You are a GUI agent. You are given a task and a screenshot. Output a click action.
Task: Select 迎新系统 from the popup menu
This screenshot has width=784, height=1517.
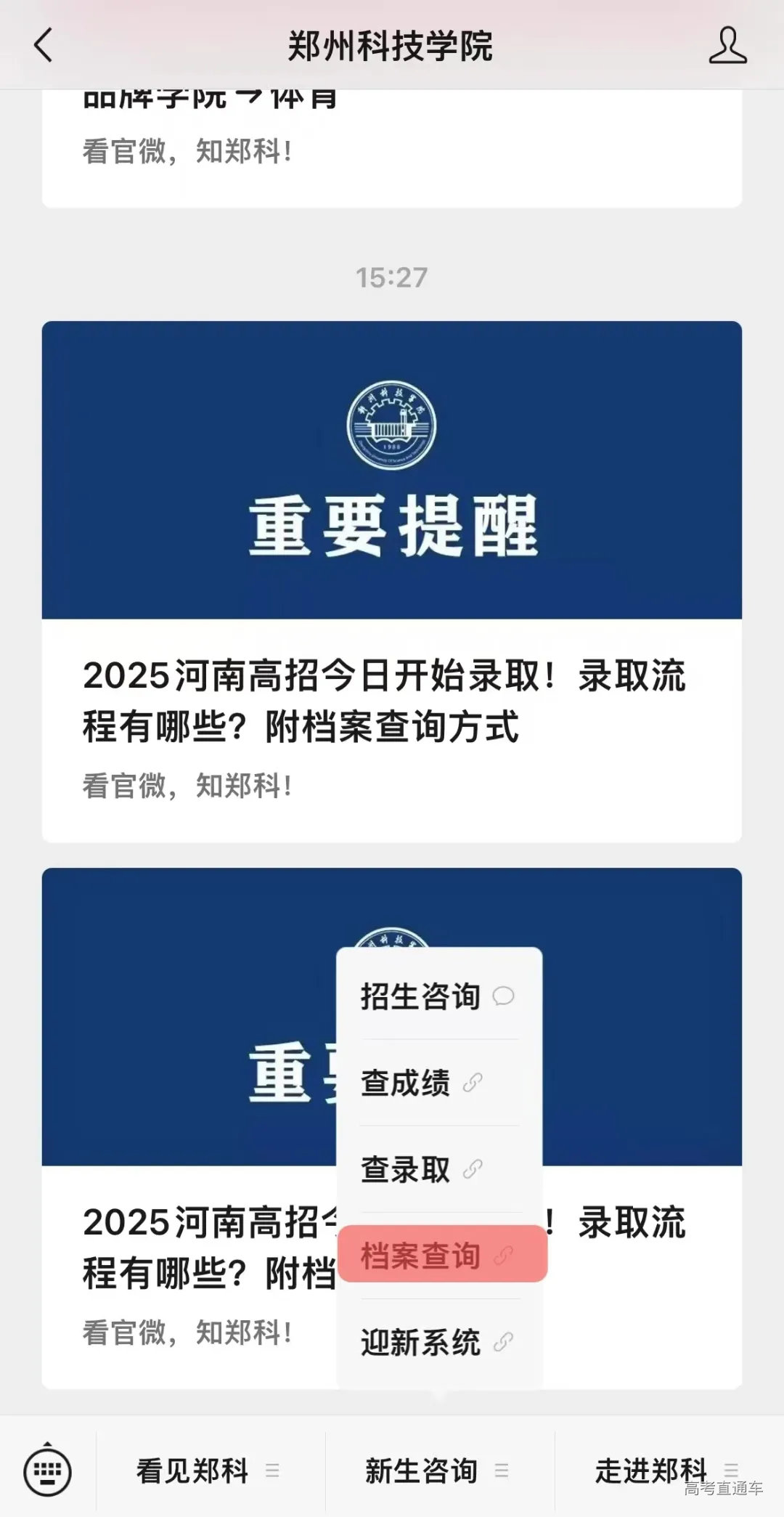[421, 1343]
